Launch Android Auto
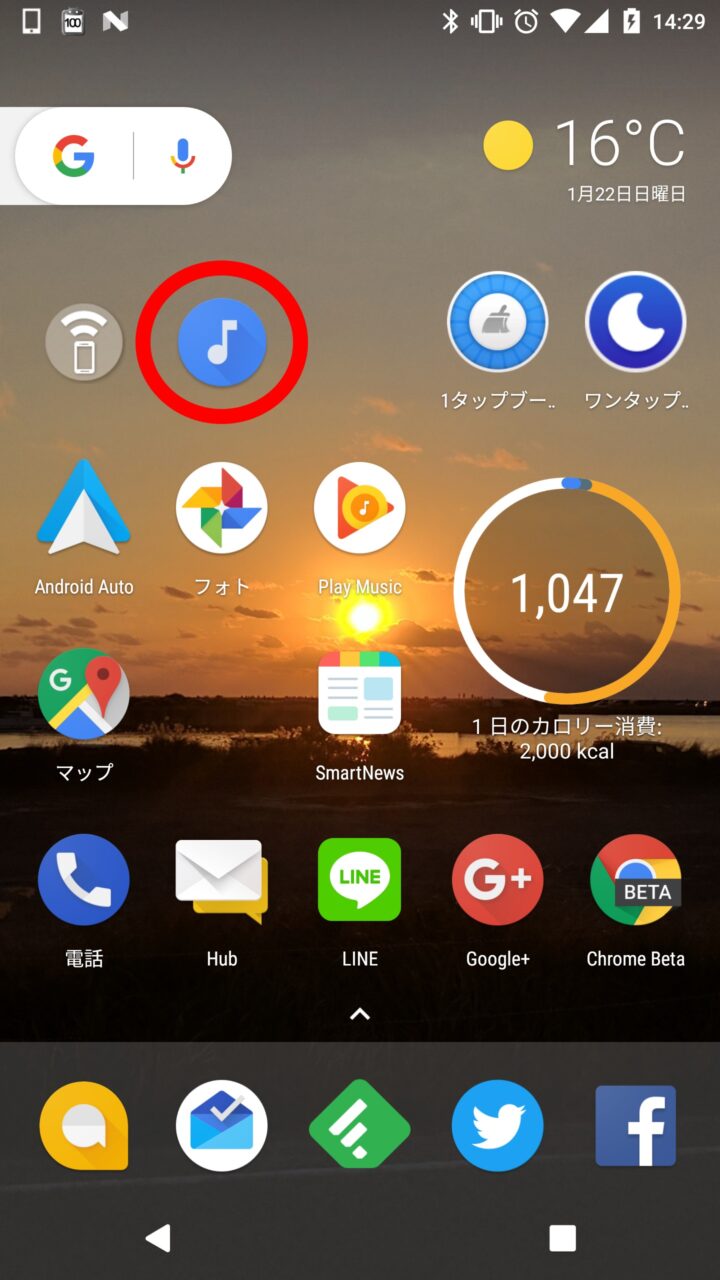Screen dimensions: 720x1280 [x=84, y=508]
